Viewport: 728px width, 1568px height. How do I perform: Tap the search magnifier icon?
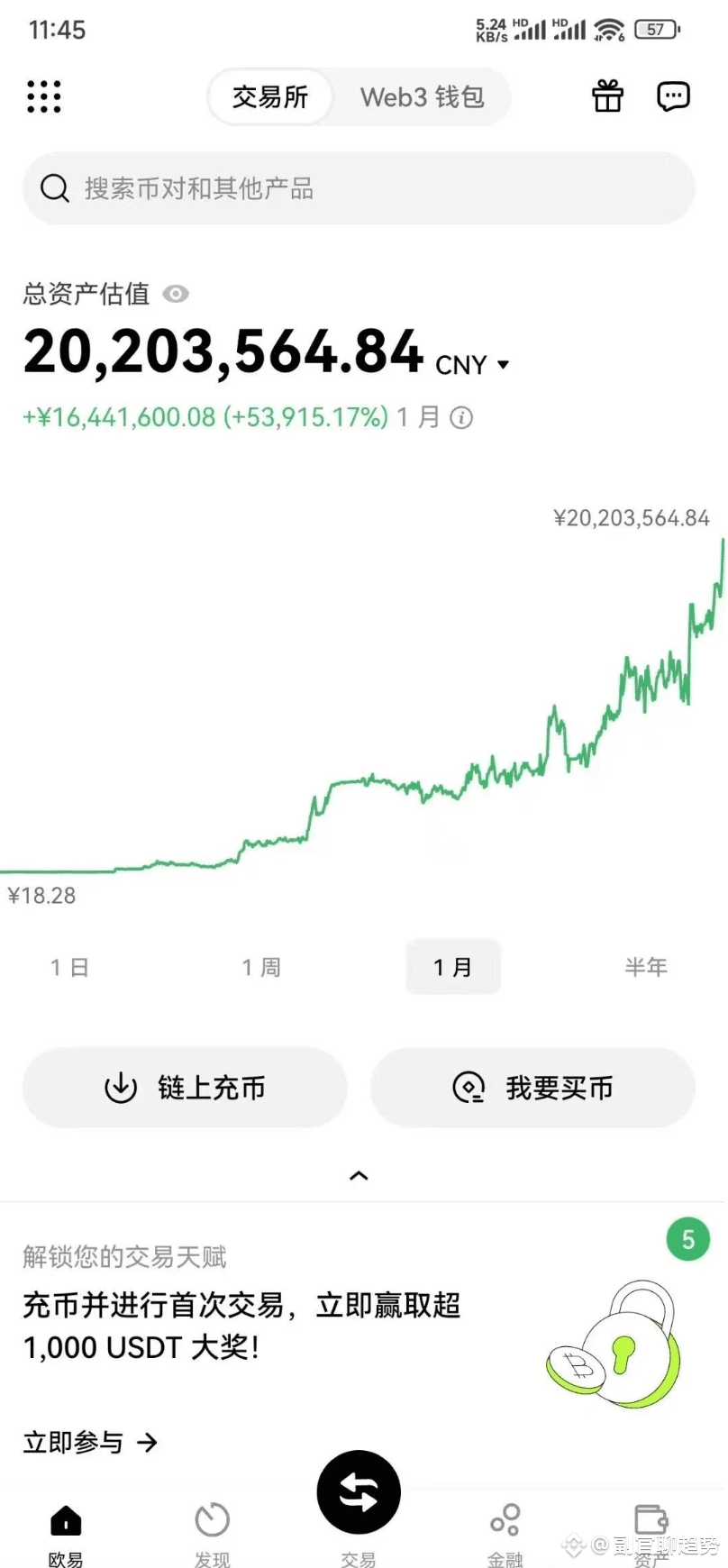pos(55,188)
